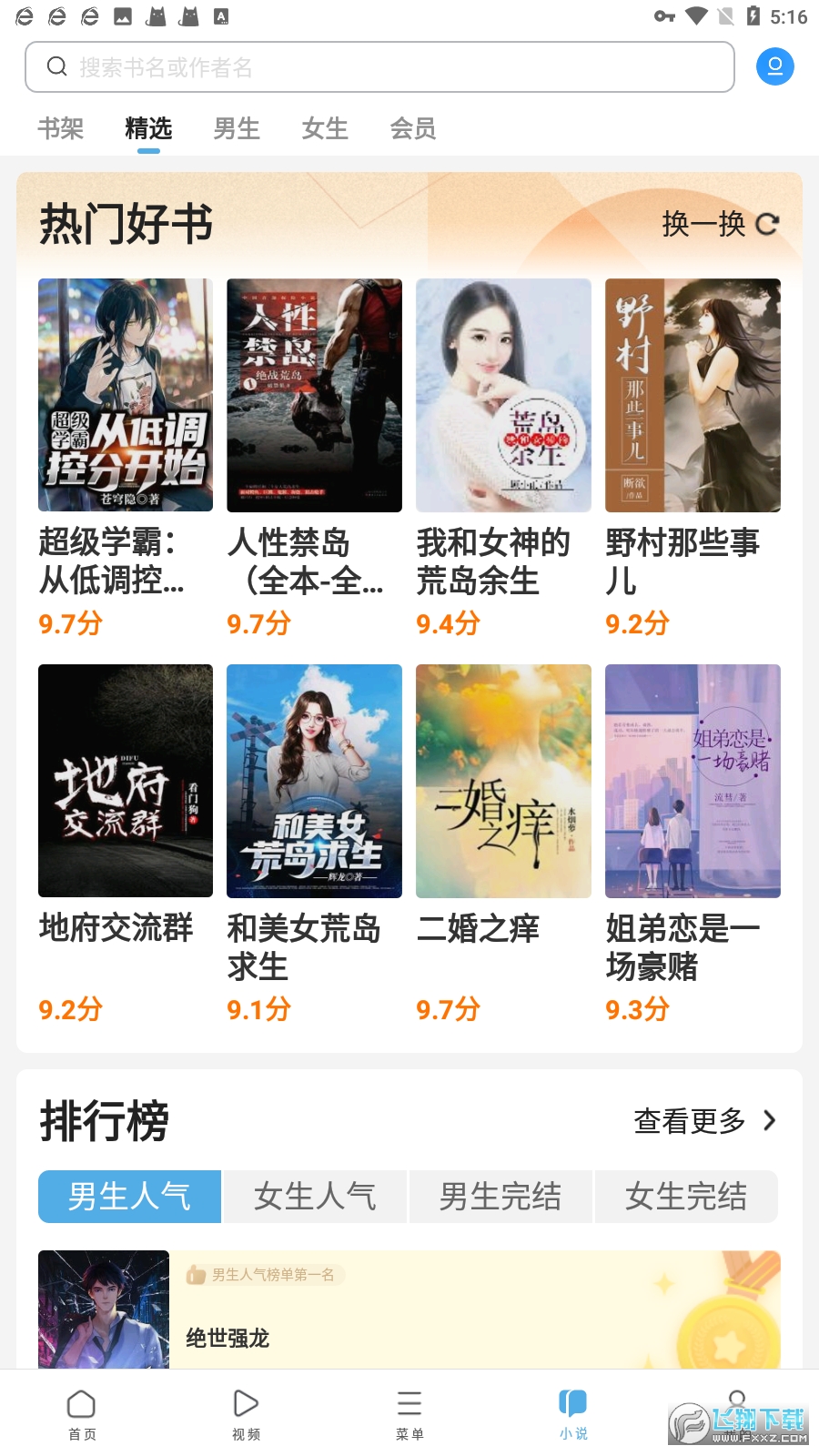This screenshot has width=819, height=1456.
Task: Switch to the 会员 tab
Action: 413,129
